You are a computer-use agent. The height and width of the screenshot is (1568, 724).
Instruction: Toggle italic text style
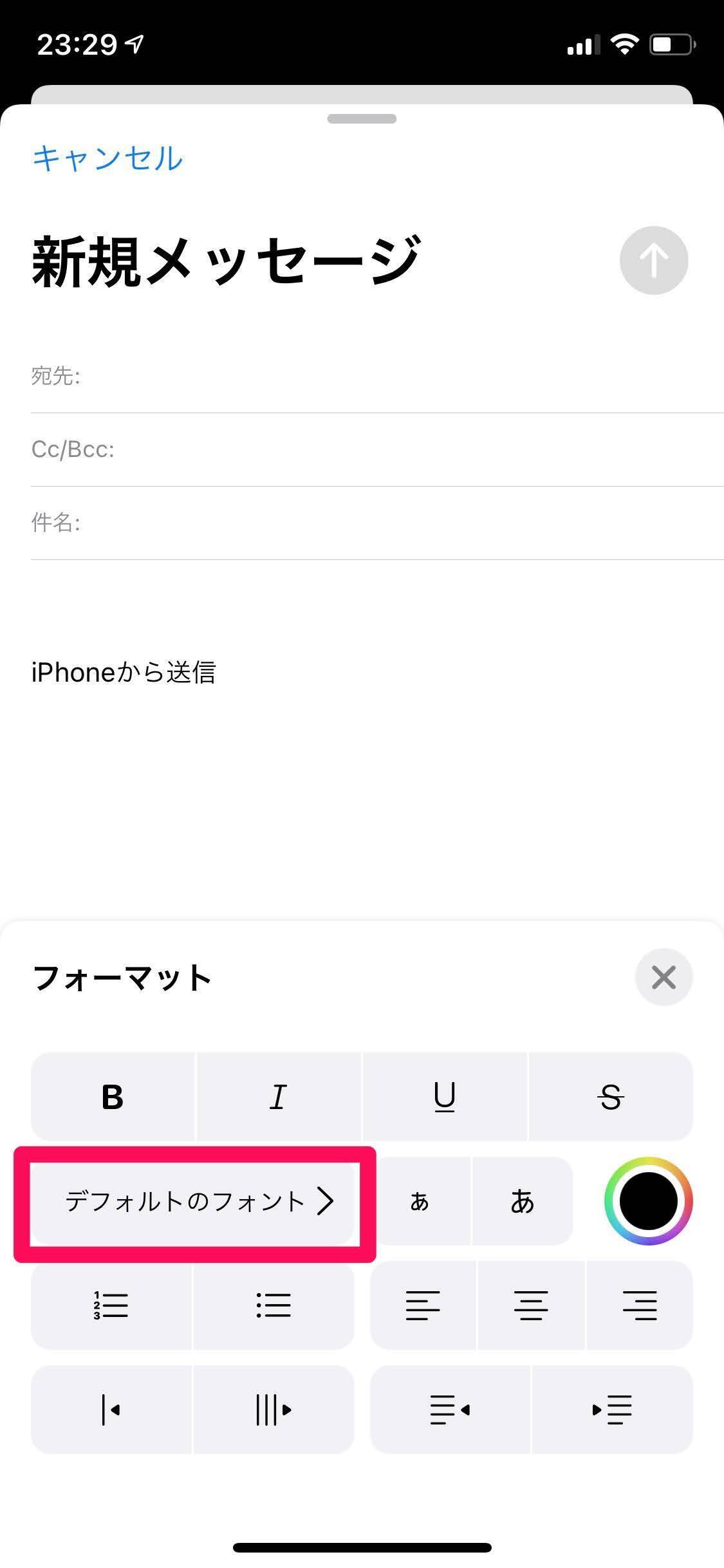click(278, 1097)
